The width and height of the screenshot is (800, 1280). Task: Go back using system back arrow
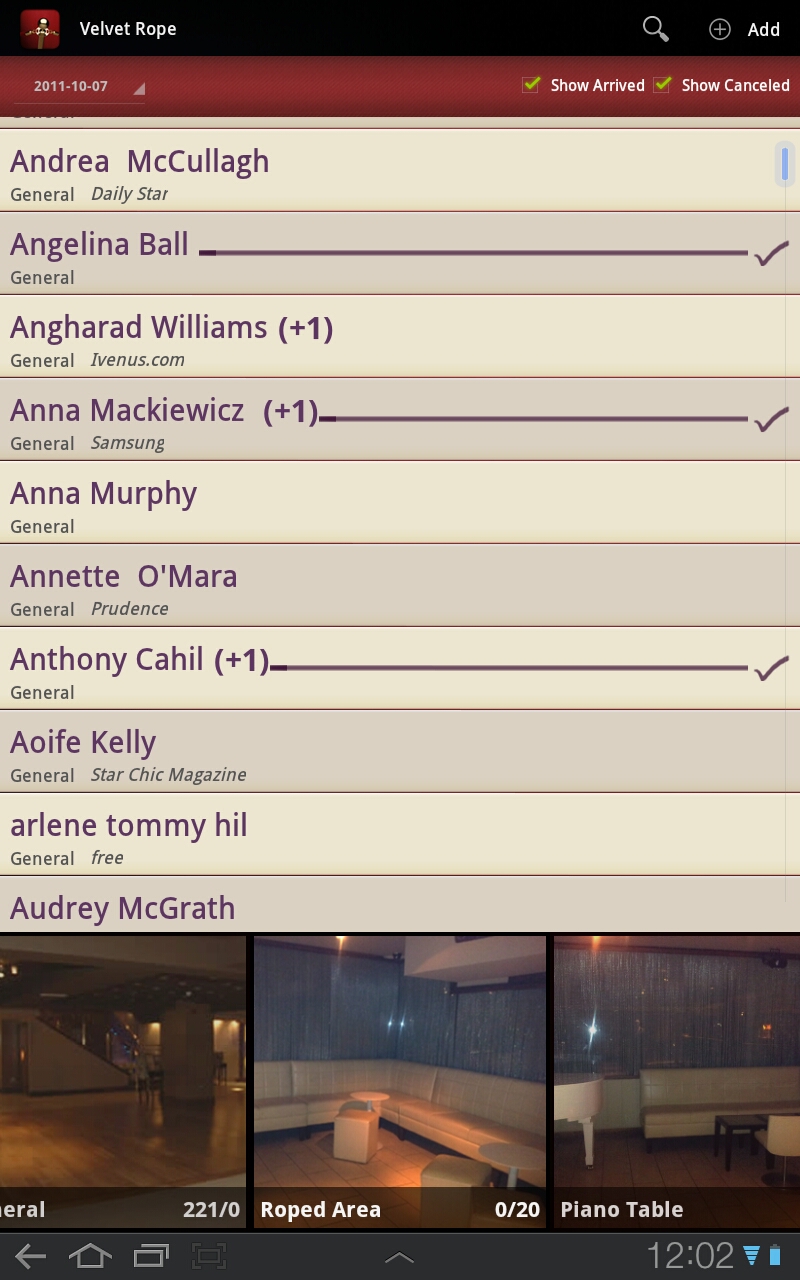(30, 1256)
